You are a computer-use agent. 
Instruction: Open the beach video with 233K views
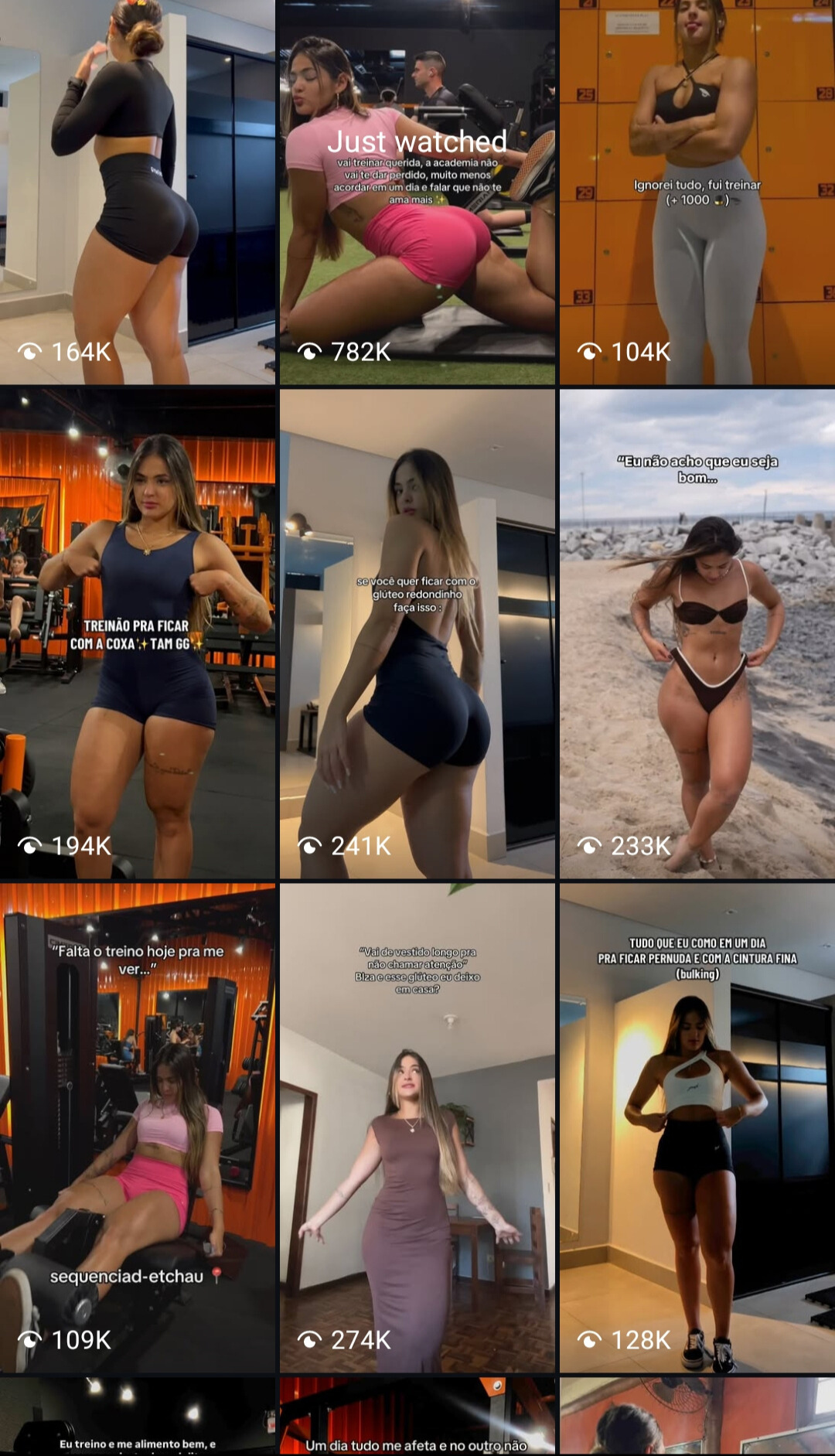(x=697, y=633)
